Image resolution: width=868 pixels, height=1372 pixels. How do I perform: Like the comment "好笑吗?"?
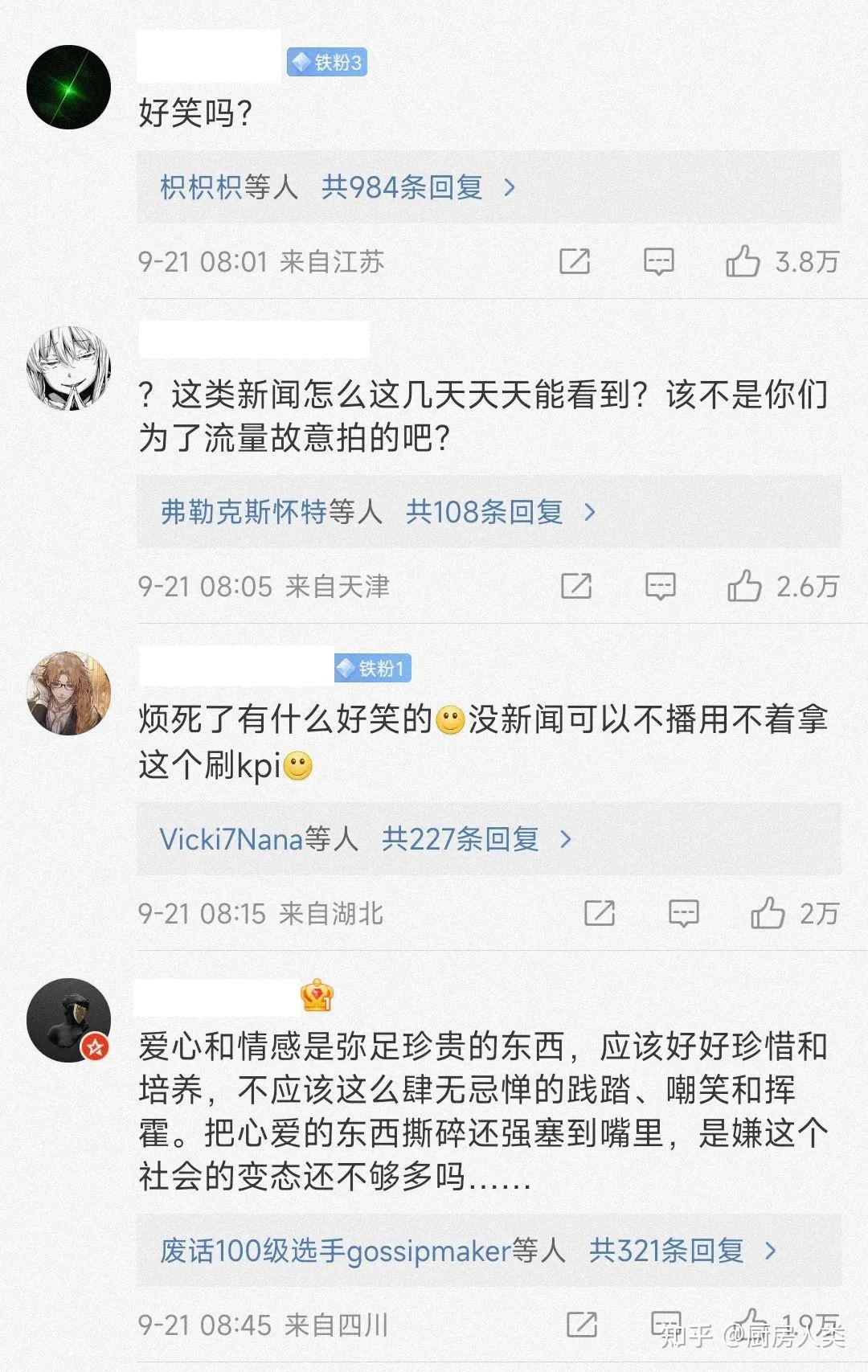pyautogui.click(x=743, y=262)
